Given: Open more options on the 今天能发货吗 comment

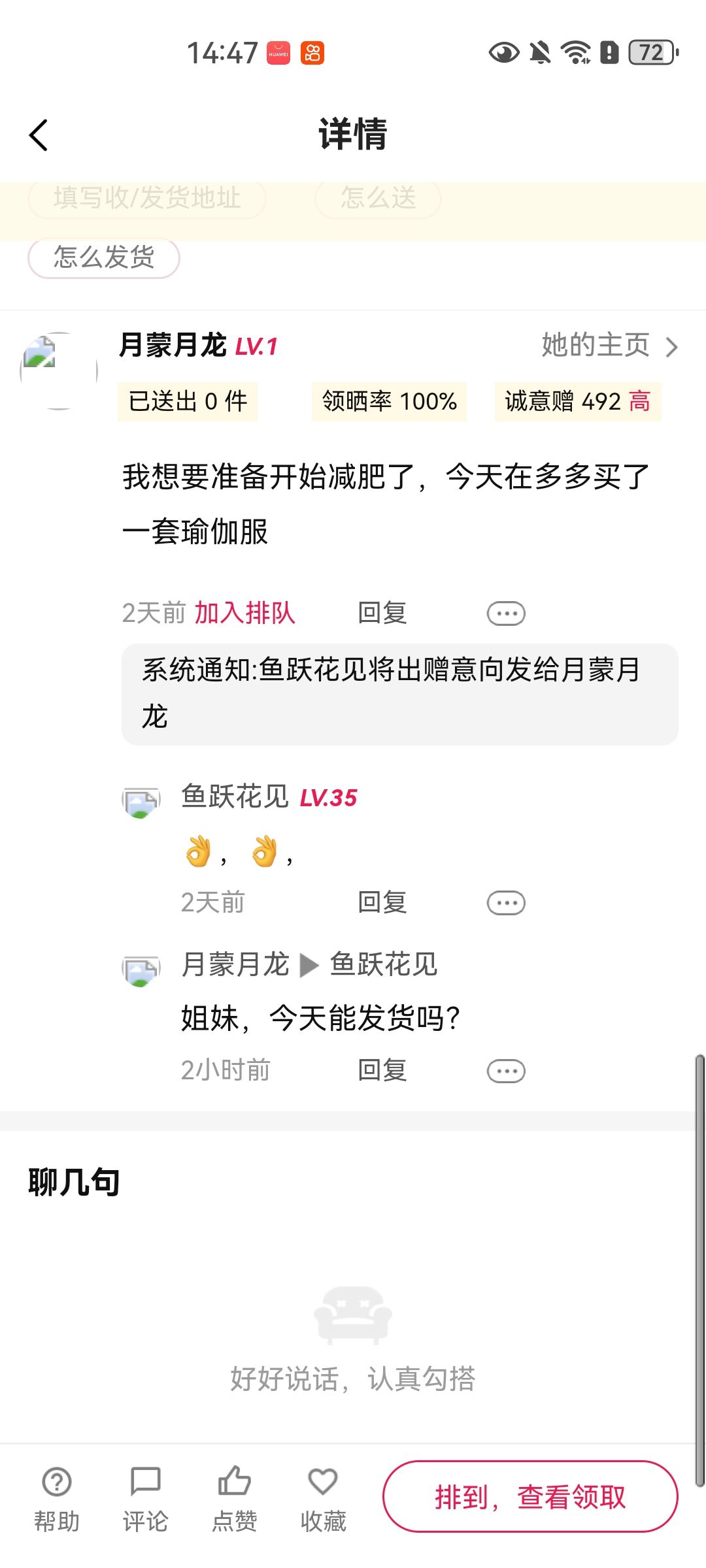Looking at the screenshot, I should coord(506,1071).
